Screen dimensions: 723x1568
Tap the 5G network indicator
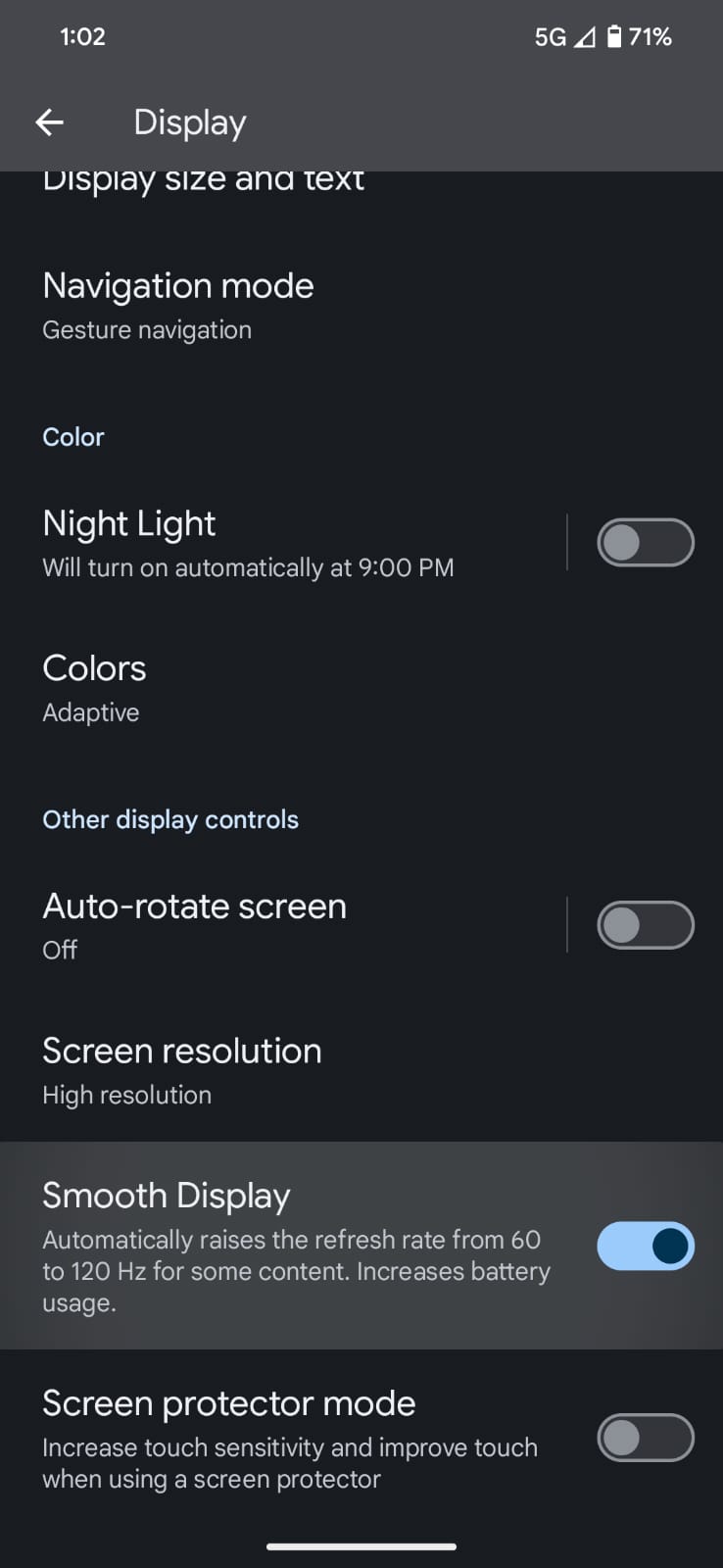(549, 36)
